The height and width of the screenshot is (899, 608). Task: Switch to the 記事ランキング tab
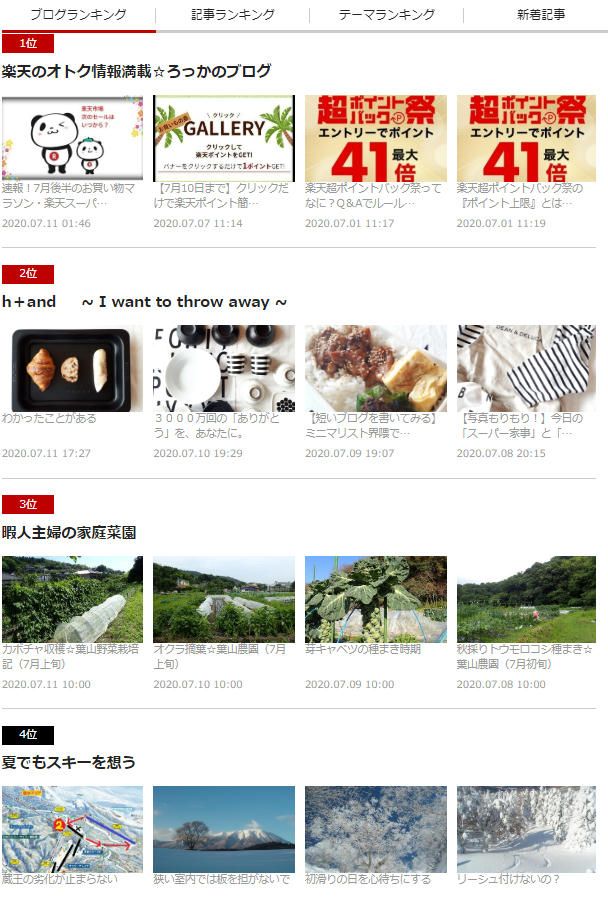click(x=233, y=15)
